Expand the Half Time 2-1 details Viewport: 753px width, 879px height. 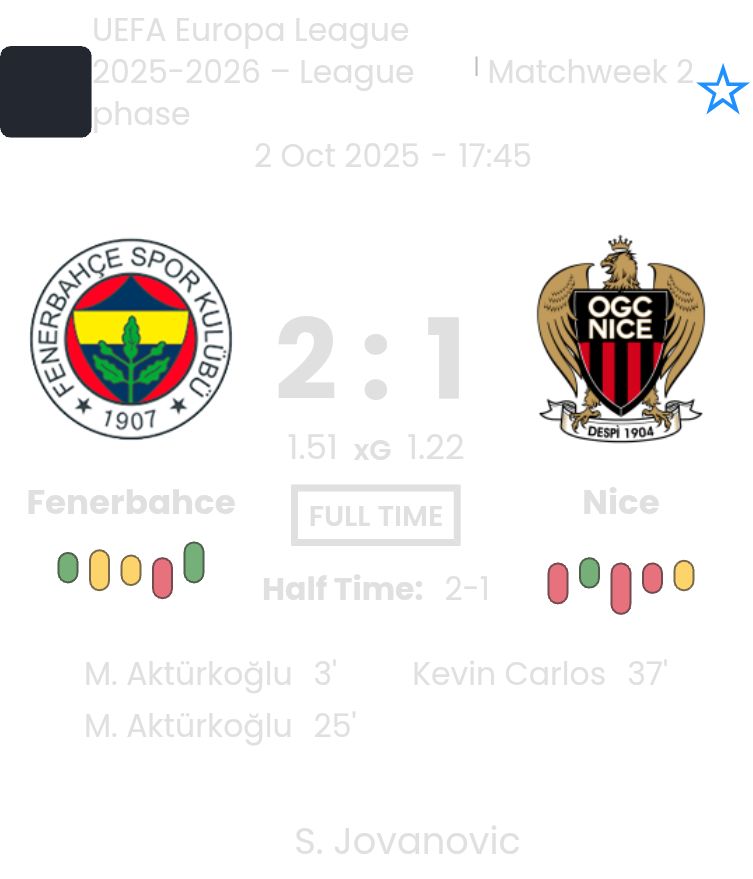click(x=374, y=589)
